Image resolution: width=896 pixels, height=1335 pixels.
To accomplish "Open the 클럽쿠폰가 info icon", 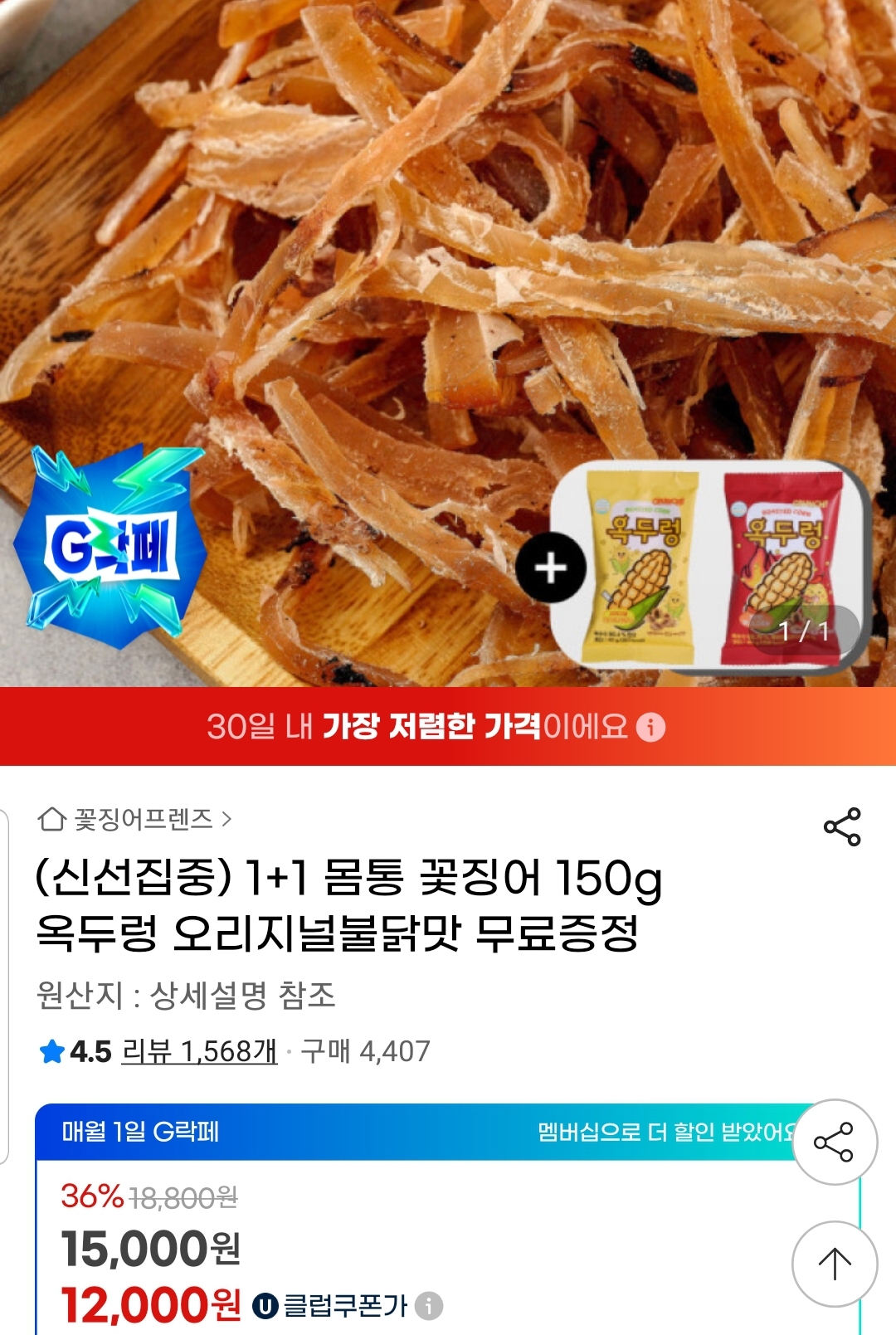I will (x=429, y=1305).
